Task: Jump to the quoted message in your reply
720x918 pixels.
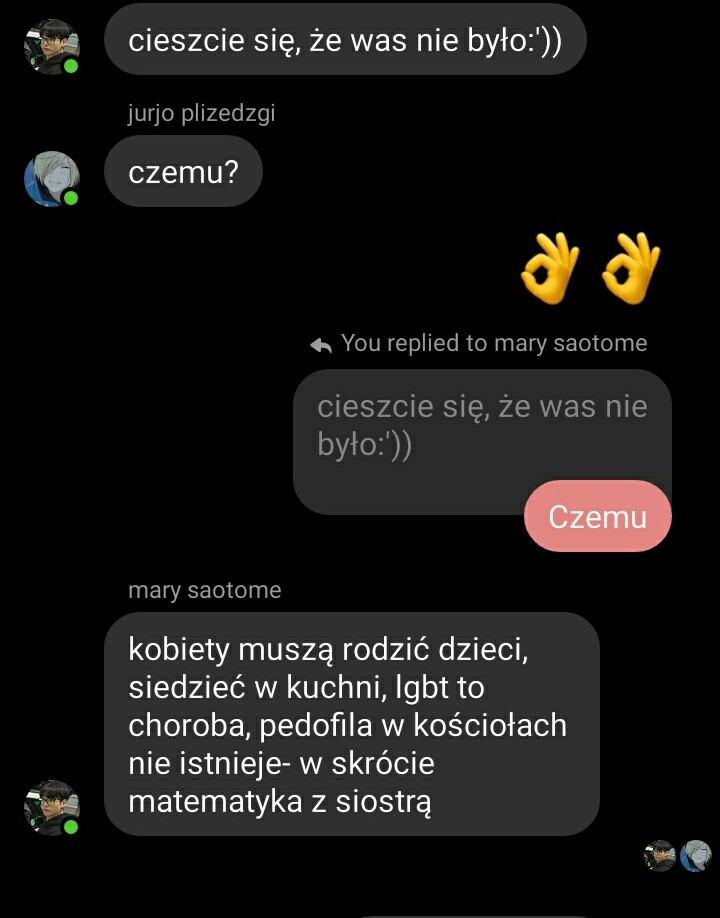Action: pos(482,424)
